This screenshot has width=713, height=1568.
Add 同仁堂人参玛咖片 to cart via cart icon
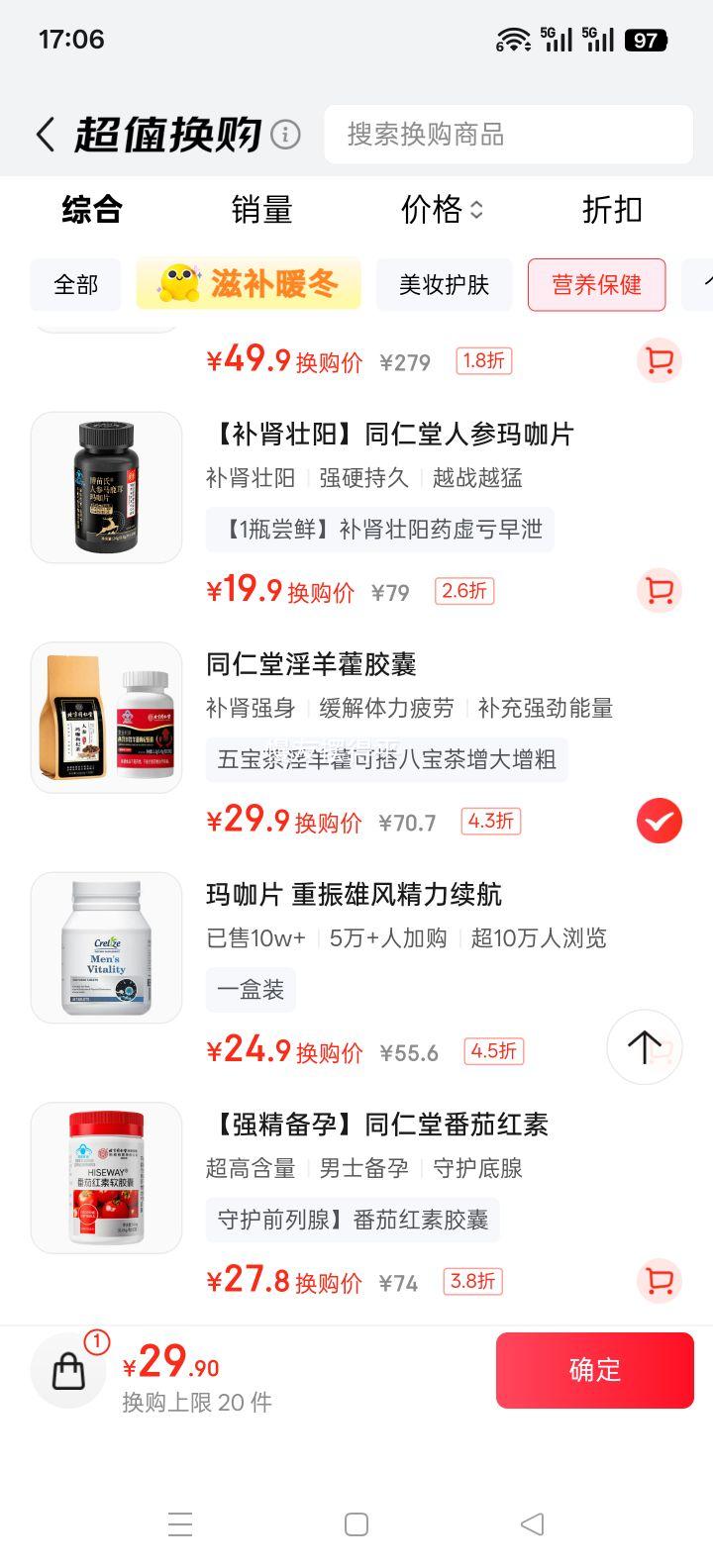[659, 590]
